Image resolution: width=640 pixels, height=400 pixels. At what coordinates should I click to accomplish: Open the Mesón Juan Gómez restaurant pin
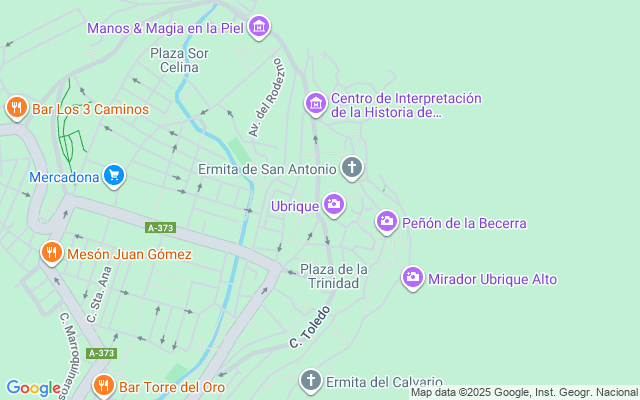[x=52, y=253]
